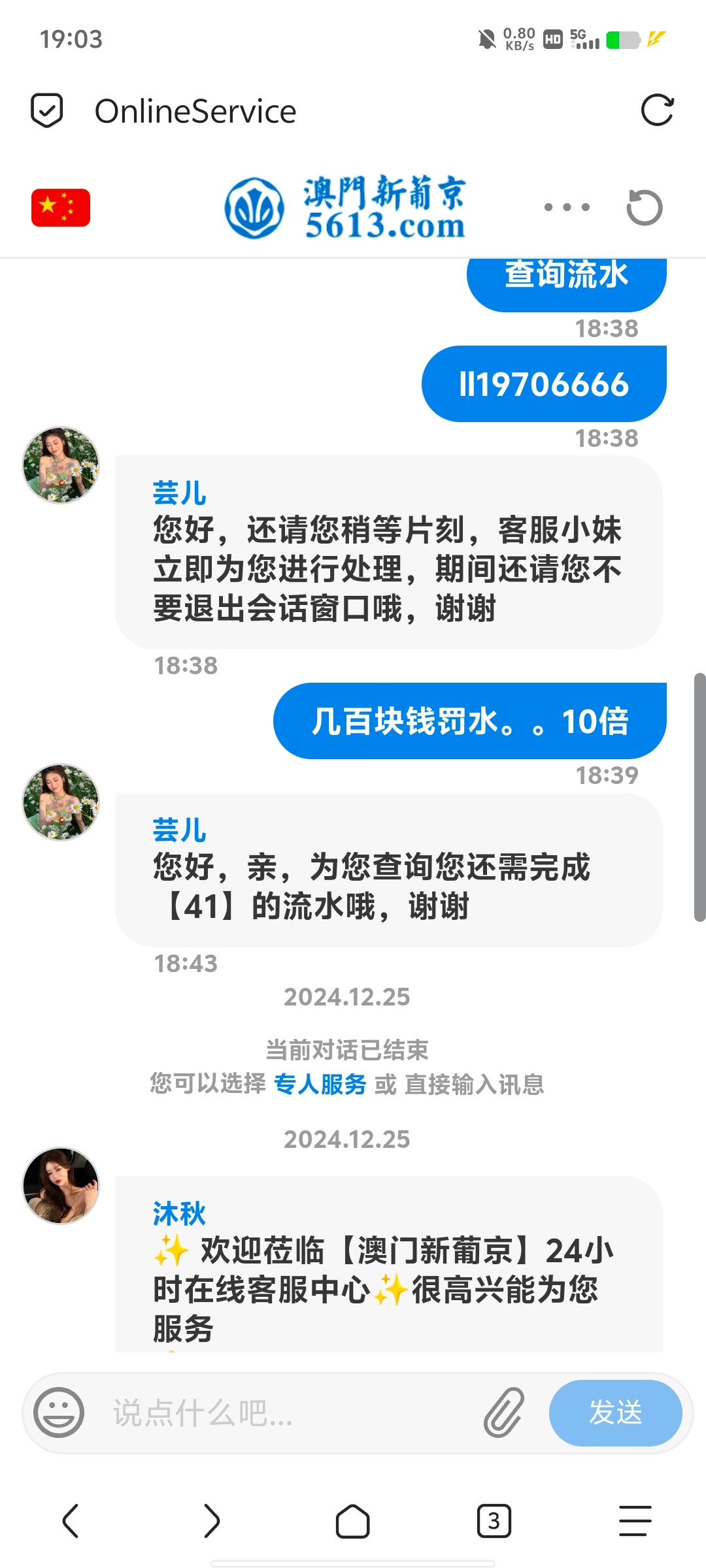Focus the 说点什么吧 message field
Viewport: 706px width, 1568px height.
point(288,1413)
